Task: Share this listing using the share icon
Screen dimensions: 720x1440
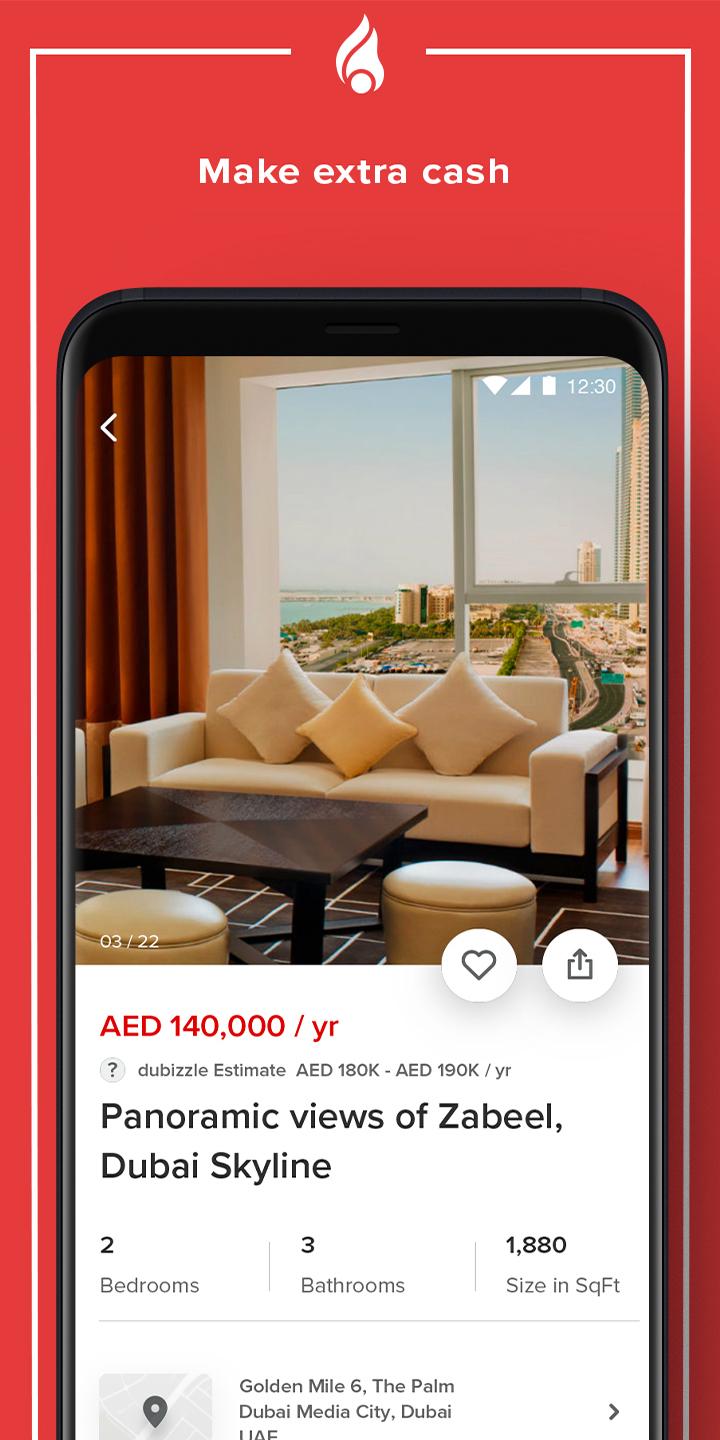Action: 580,964
